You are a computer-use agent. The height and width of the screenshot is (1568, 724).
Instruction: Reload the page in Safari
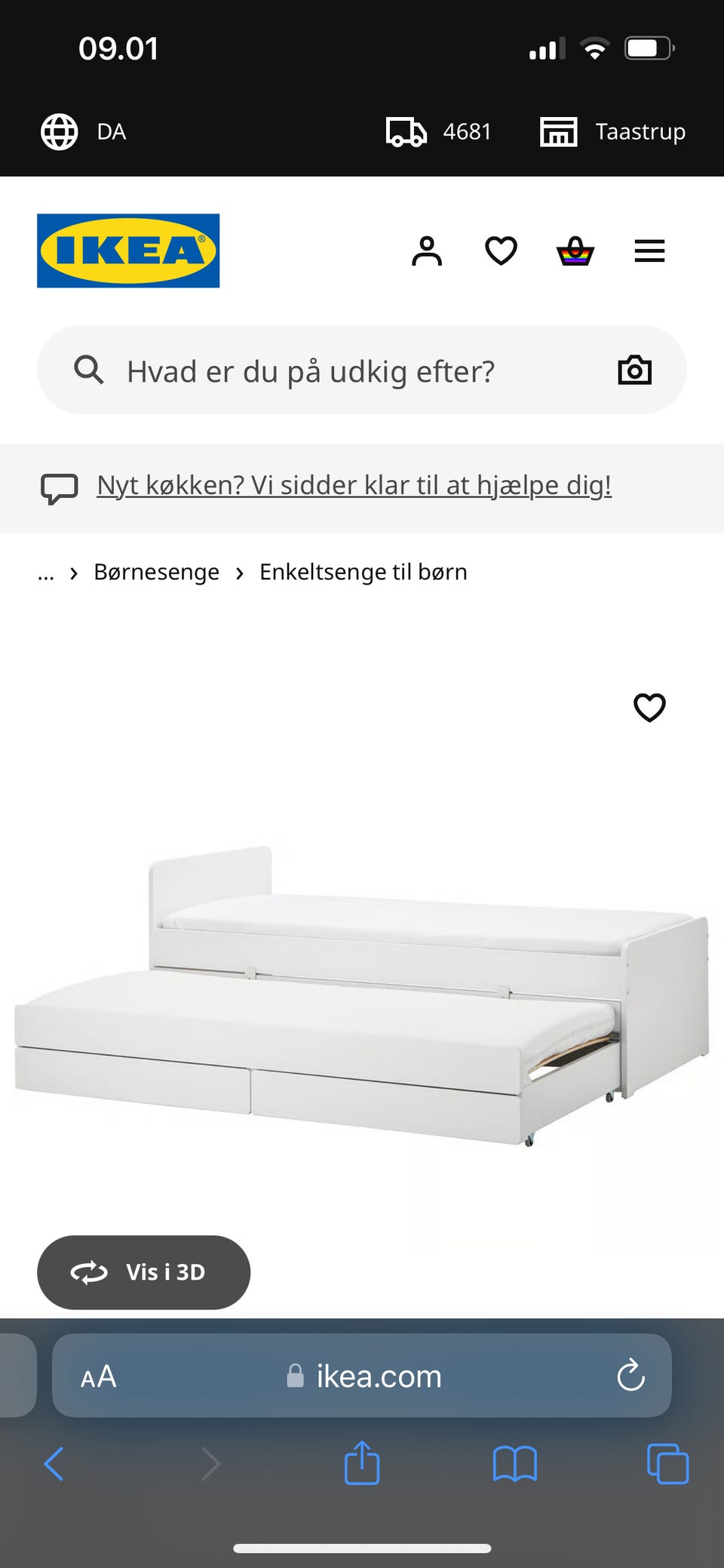click(630, 1376)
